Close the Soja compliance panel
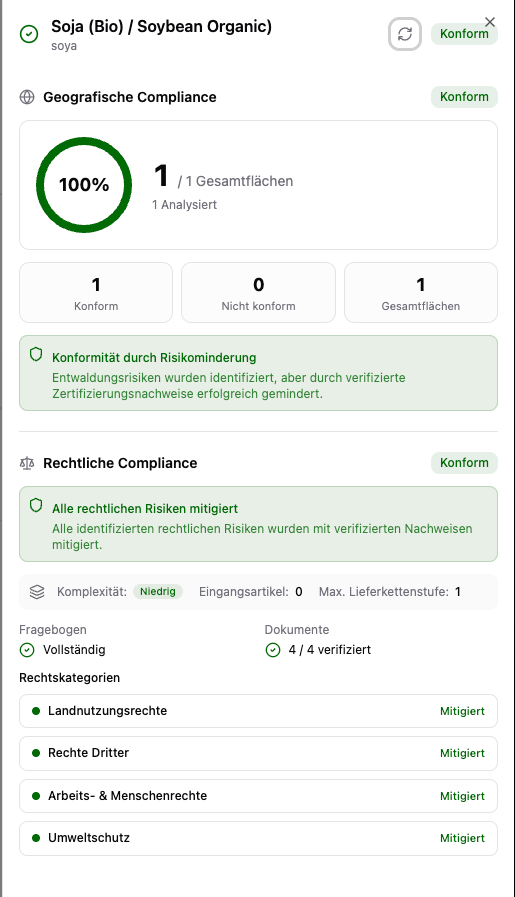 coord(490,22)
